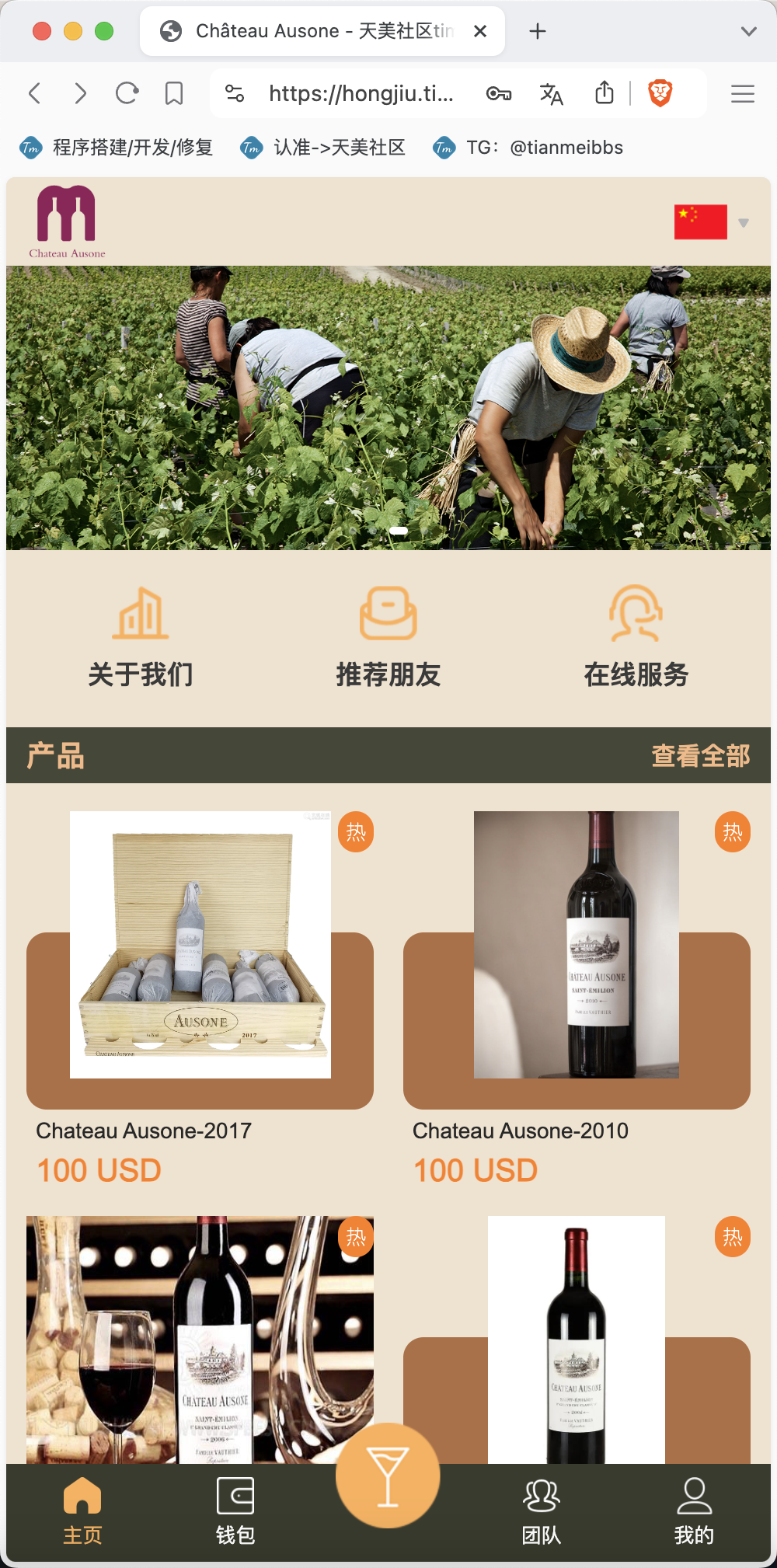Tap the share icon in address bar
Viewport: 777px width, 1568px height.
pos(605,93)
